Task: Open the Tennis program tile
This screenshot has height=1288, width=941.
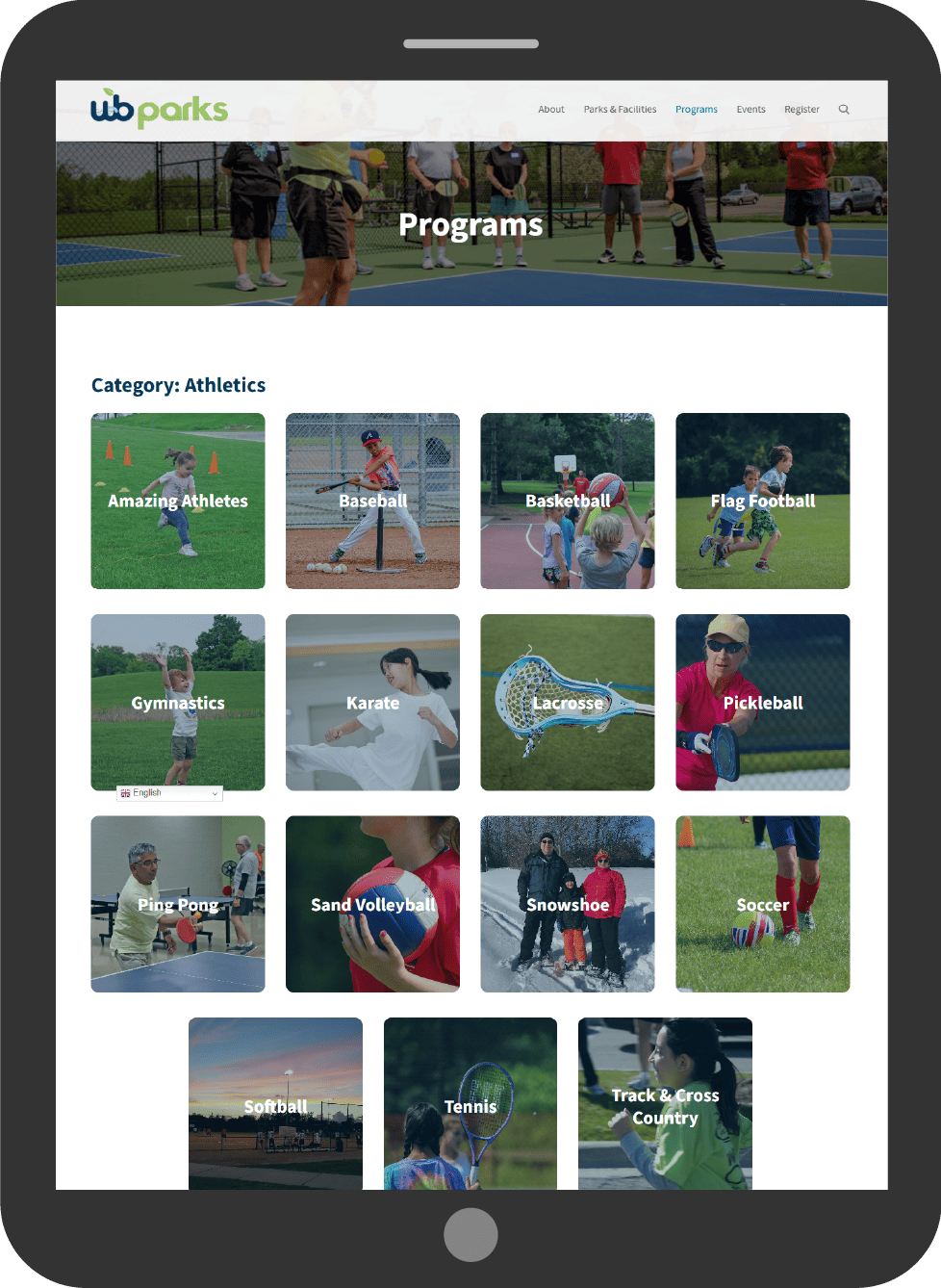Action: click(470, 1105)
